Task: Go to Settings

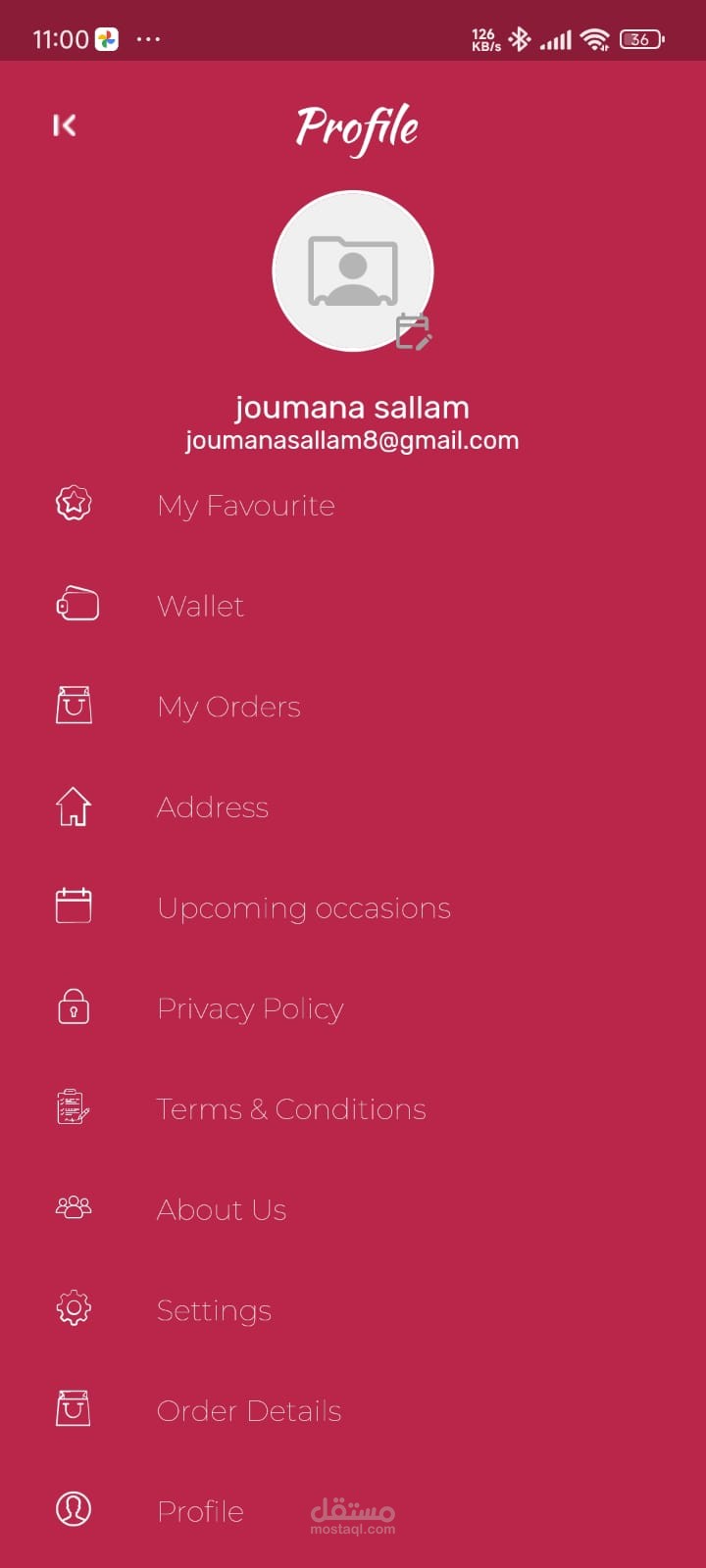Action: tap(353, 1310)
